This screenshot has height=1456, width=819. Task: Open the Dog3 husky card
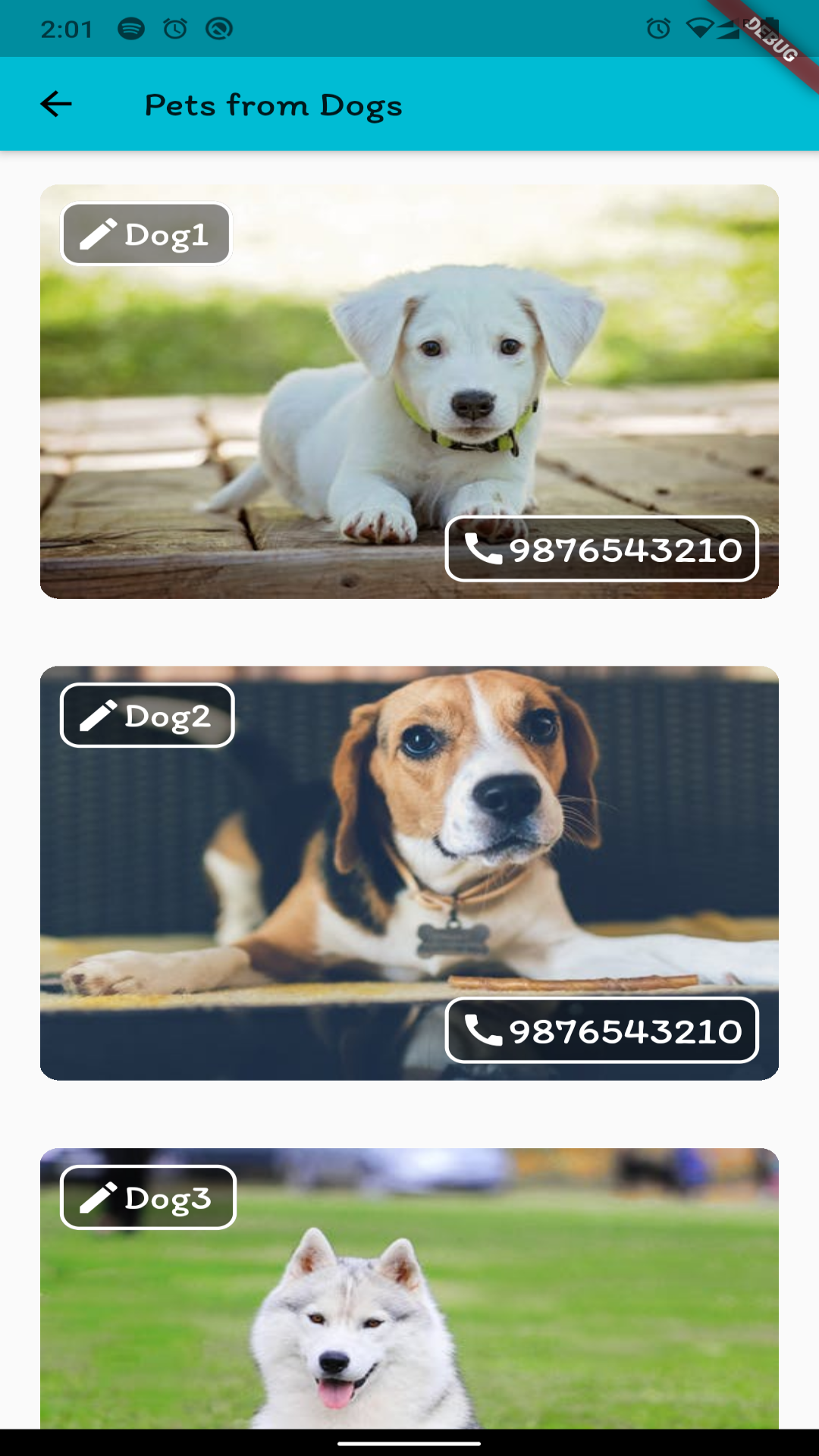[x=409, y=1319]
